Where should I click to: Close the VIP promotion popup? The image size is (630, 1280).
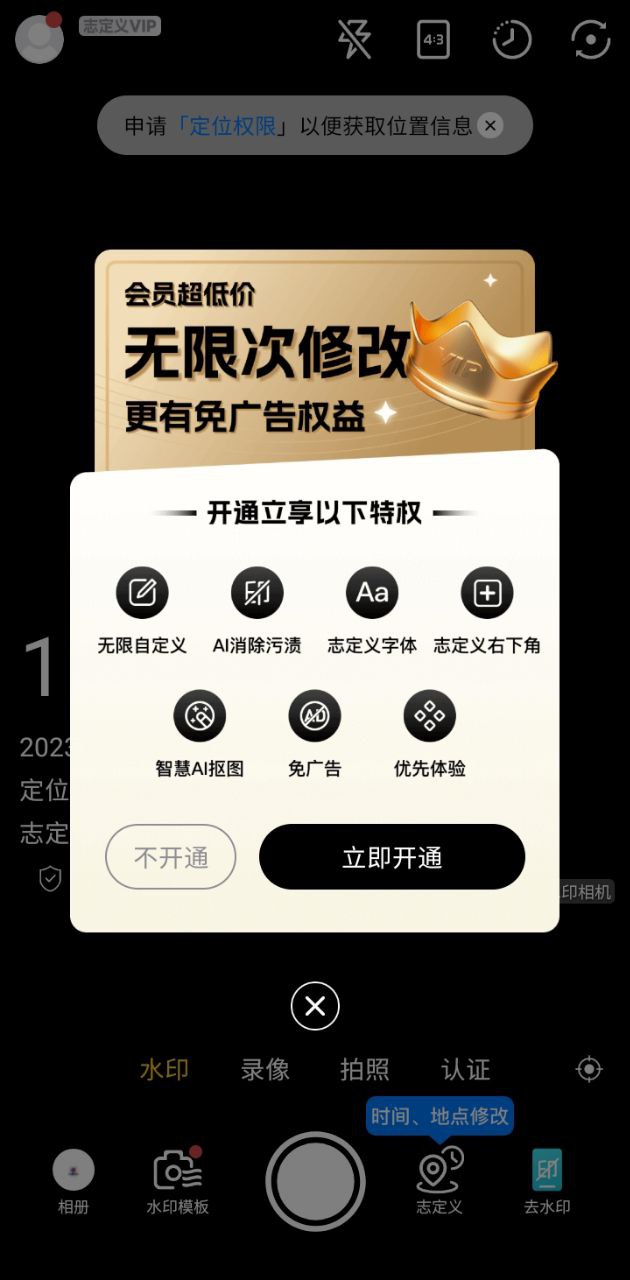[315, 1006]
